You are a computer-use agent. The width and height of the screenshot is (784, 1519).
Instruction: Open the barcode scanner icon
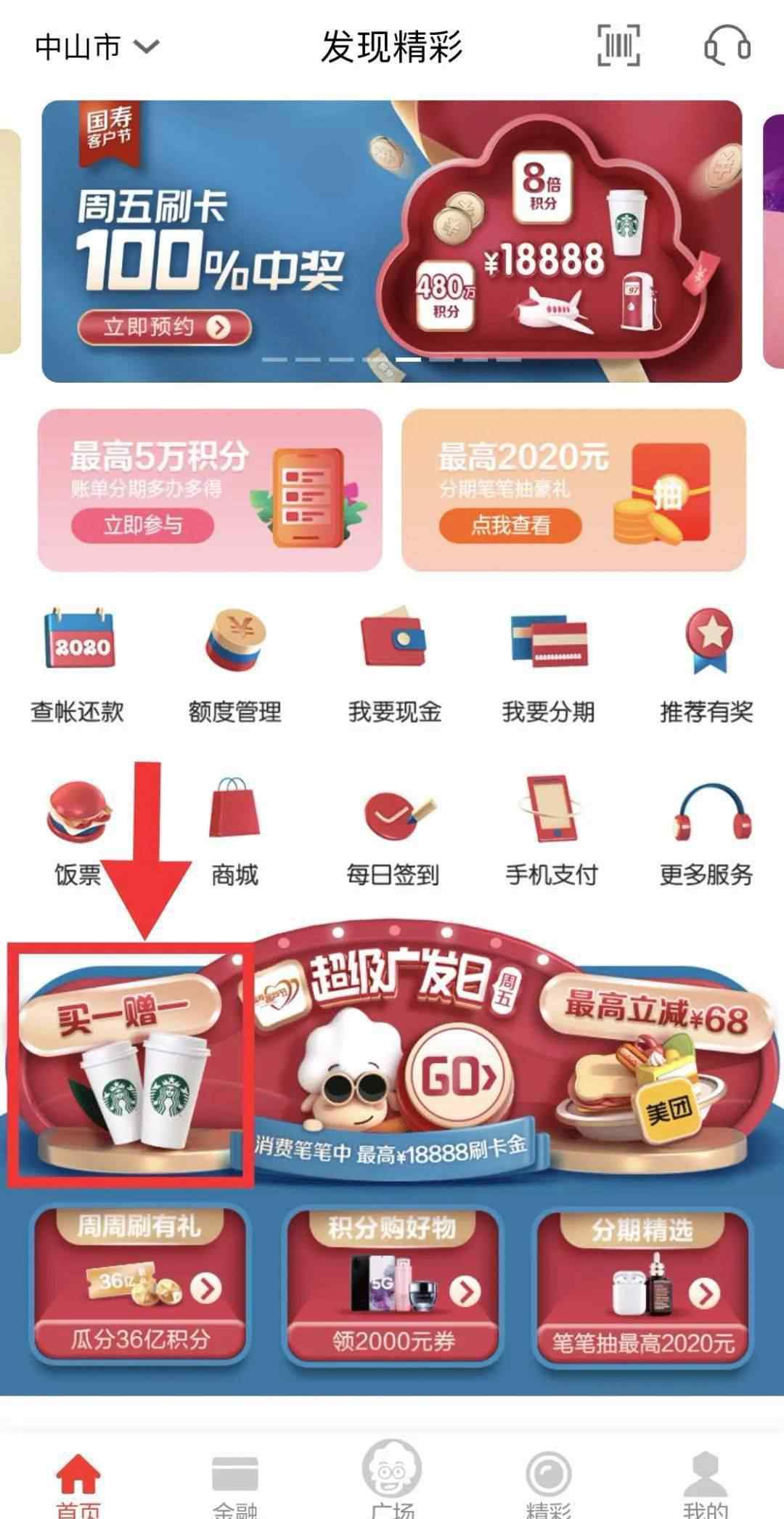(x=618, y=46)
